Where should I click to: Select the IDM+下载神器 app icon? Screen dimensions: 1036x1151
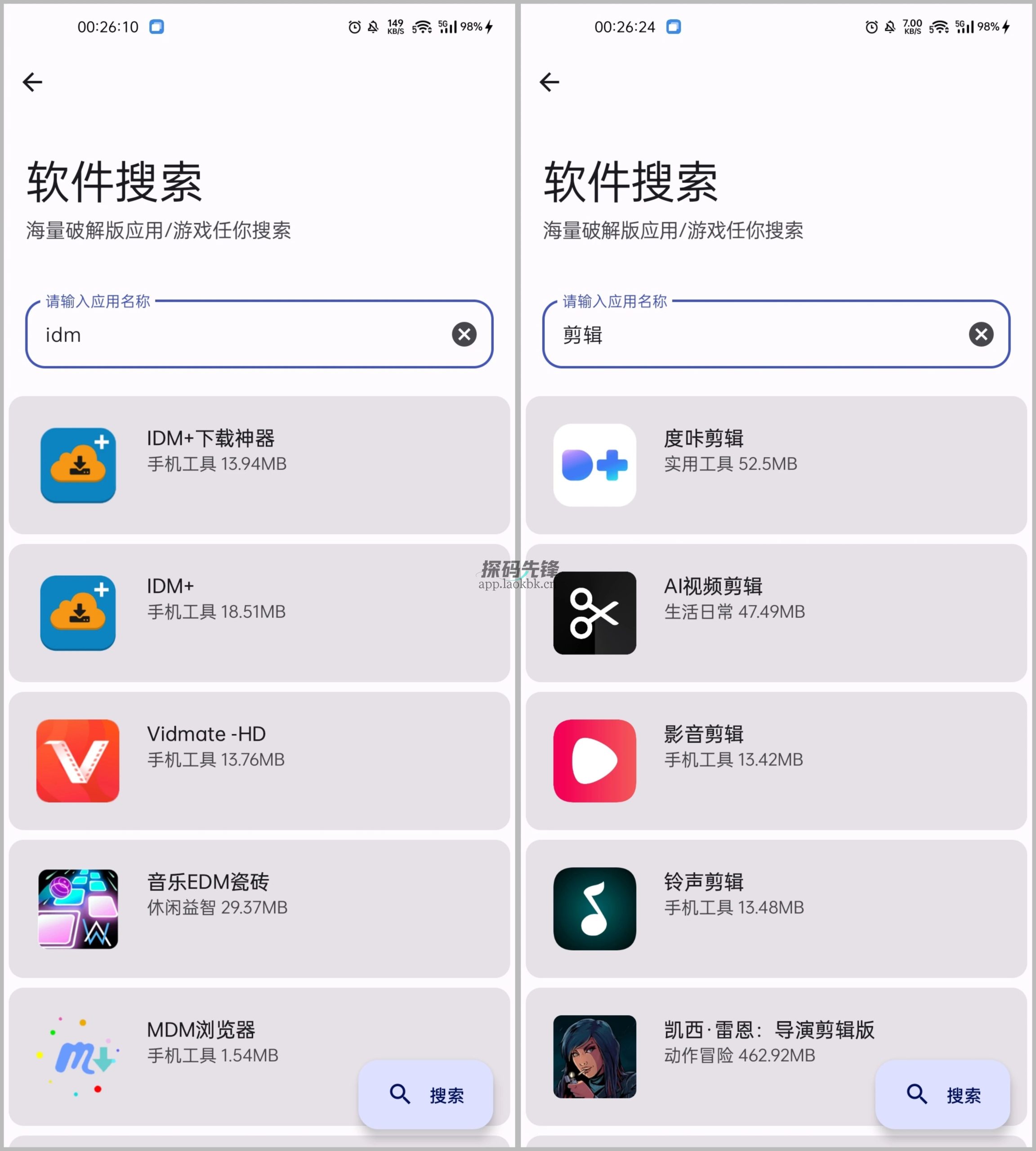pos(78,464)
